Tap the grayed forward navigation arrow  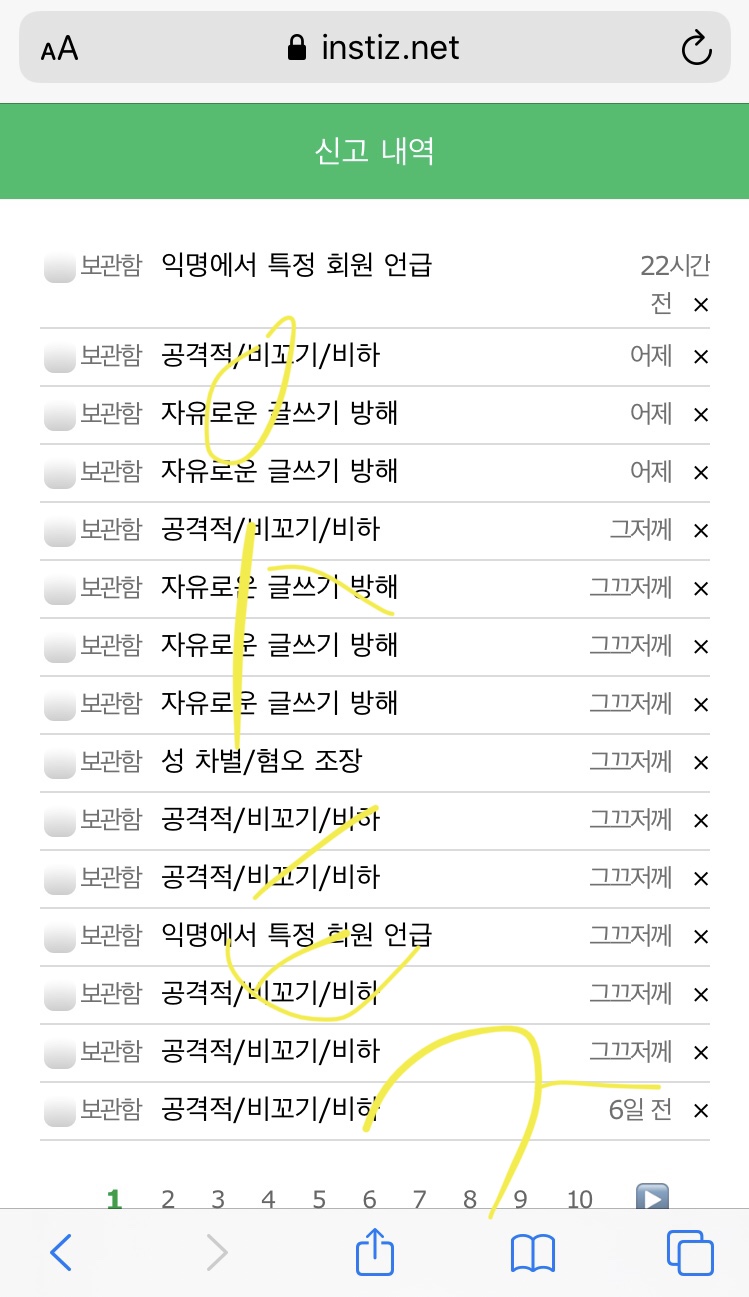[x=218, y=1251]
